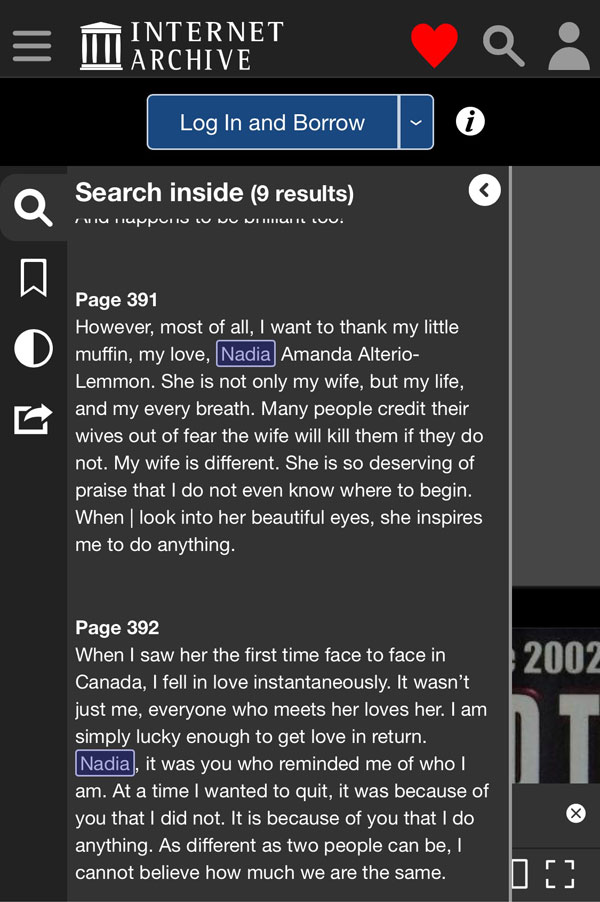The width and height of the screenshot is (600, 902).
Task: Collapse the search inside side panel
Action: click(x=484, y=190)
